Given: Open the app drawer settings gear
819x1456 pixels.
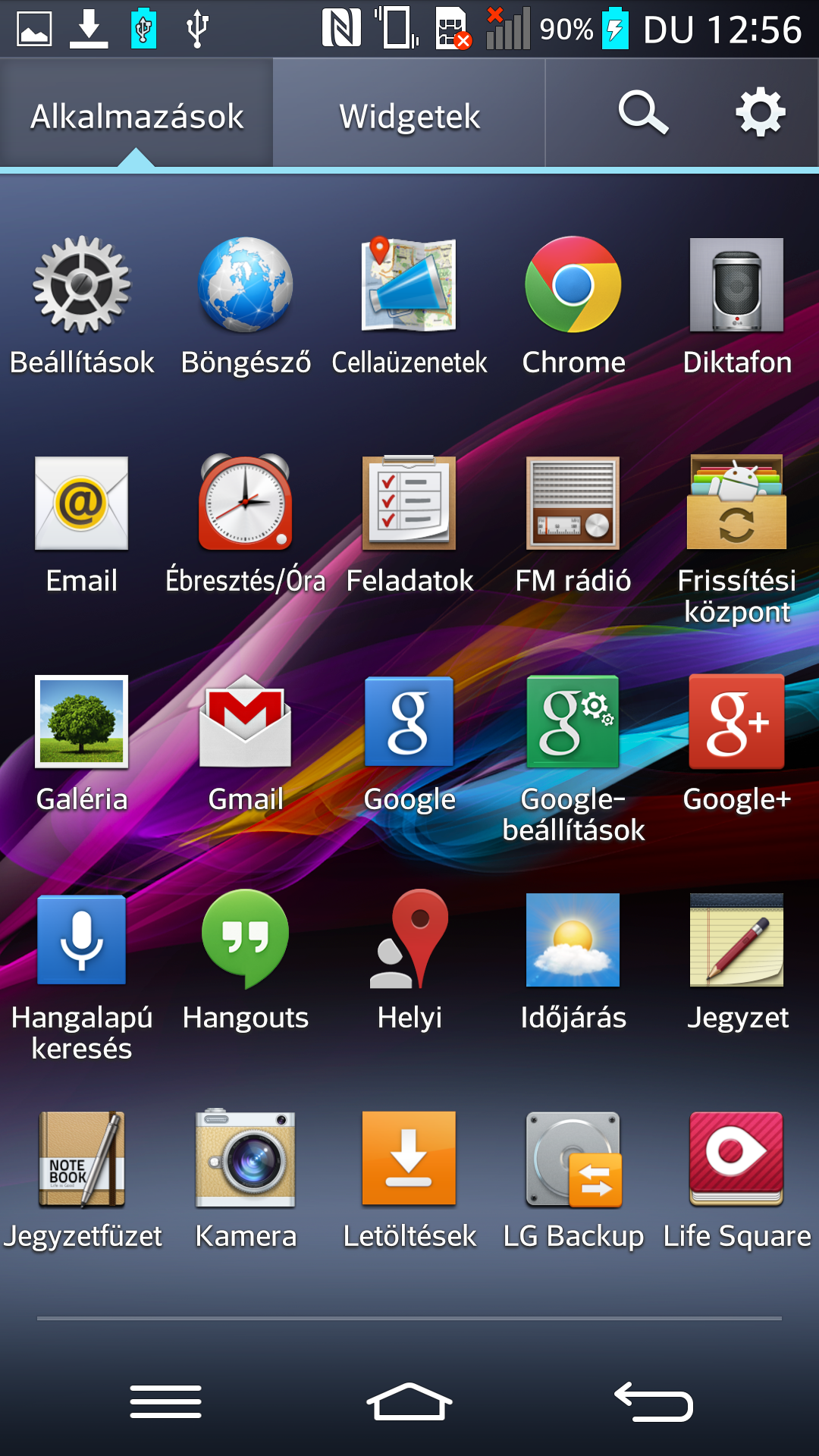Looking at the screenshot, I should (760, 114).
